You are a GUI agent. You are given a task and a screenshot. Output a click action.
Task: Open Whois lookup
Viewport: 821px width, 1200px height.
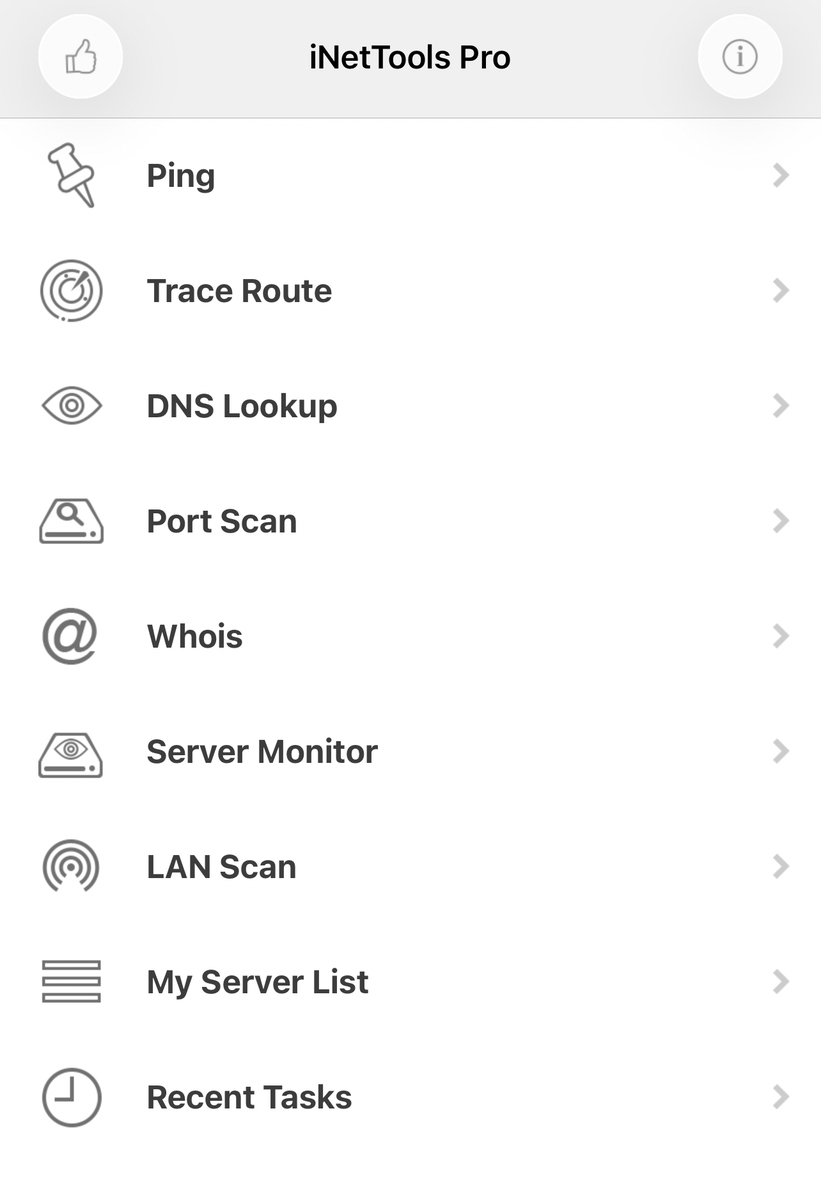(410, 637)
